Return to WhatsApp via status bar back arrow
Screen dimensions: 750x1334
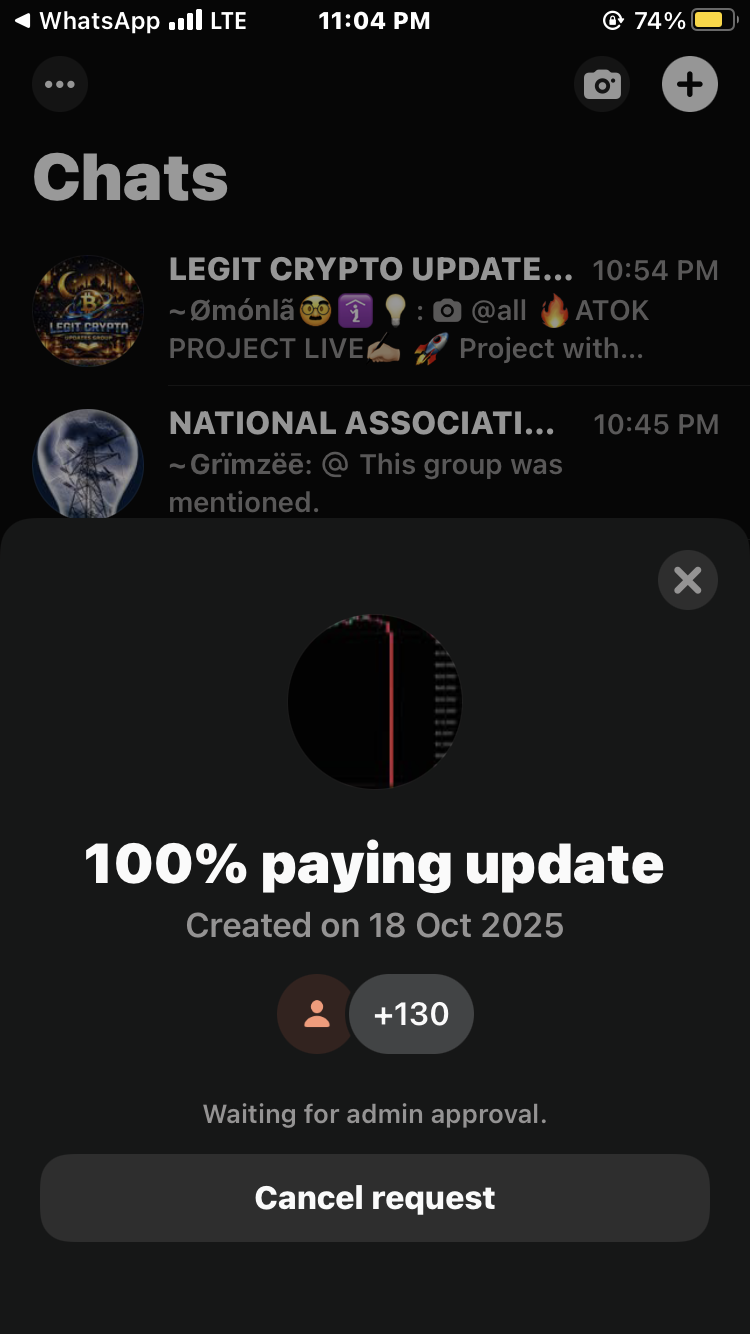coord(22,21)
